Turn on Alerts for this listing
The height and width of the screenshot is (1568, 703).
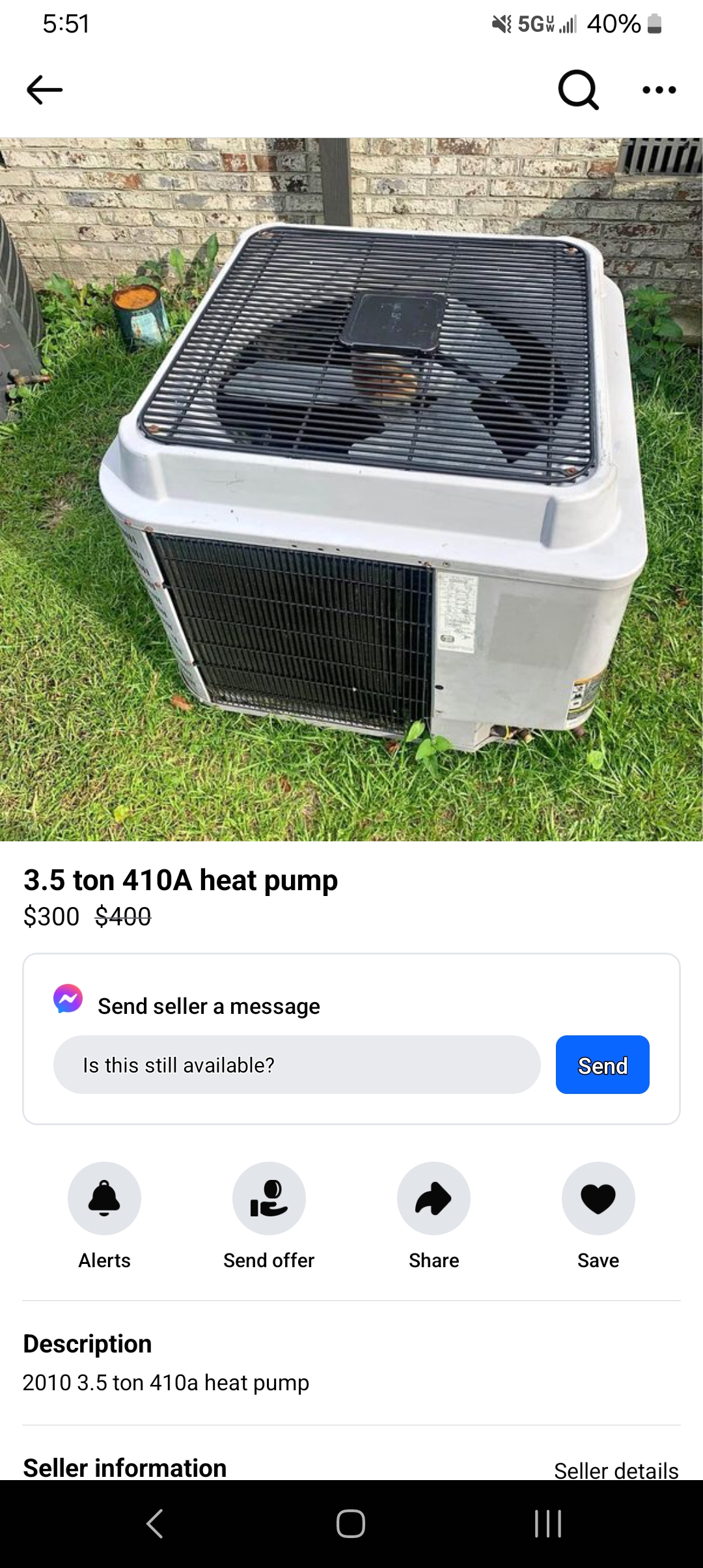[x=104, y=1198]
